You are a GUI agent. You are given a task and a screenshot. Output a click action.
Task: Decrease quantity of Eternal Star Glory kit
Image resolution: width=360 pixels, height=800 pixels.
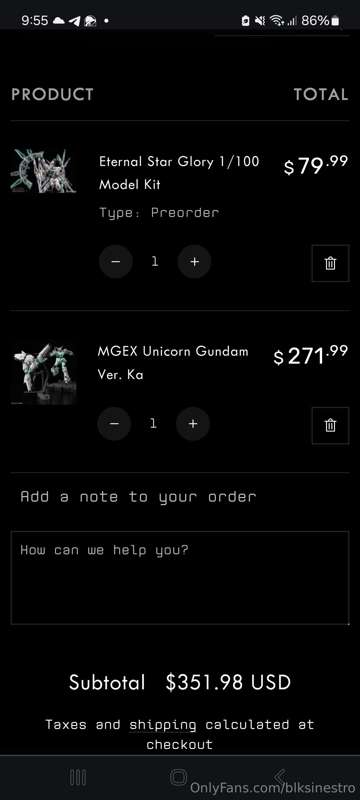[x=116, y=262]
